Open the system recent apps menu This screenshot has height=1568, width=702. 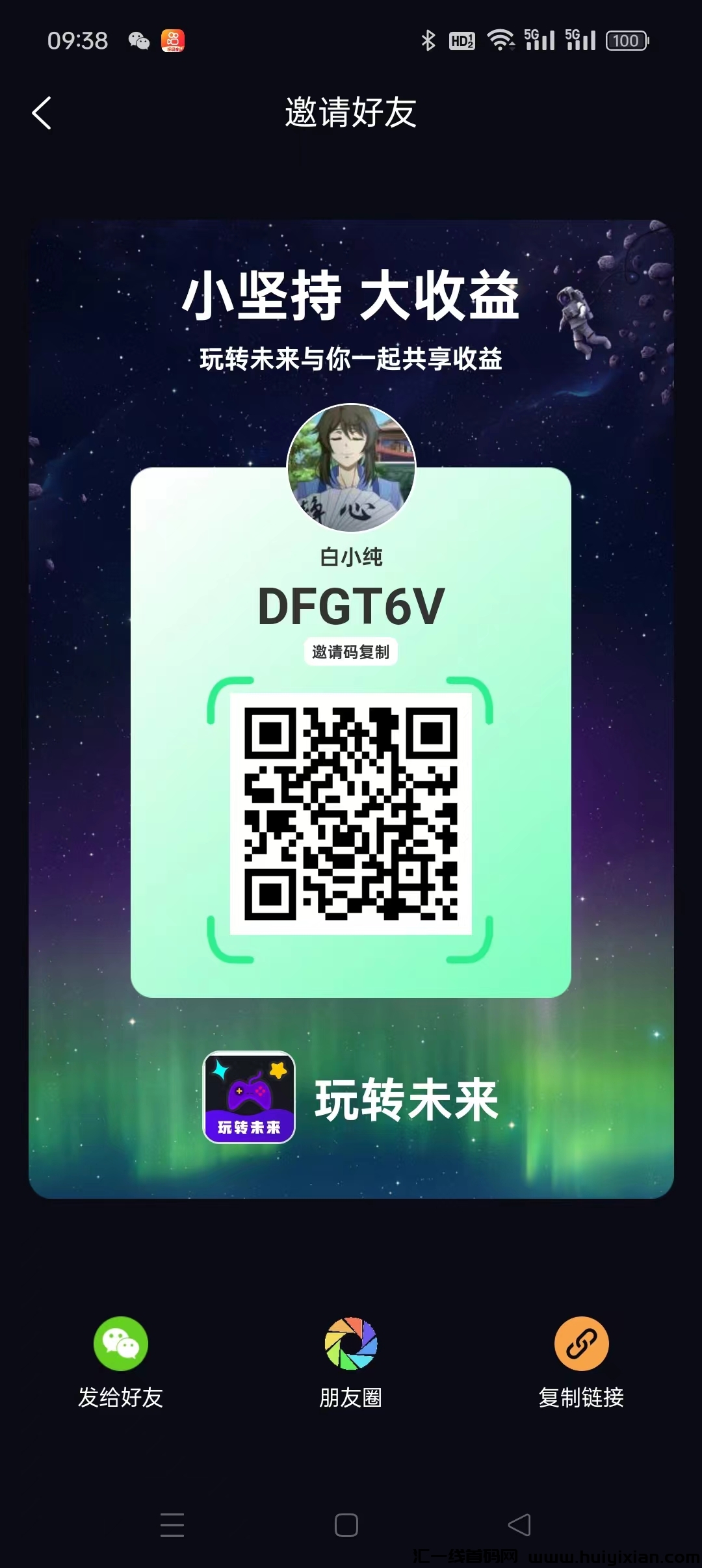point(172,1524)
